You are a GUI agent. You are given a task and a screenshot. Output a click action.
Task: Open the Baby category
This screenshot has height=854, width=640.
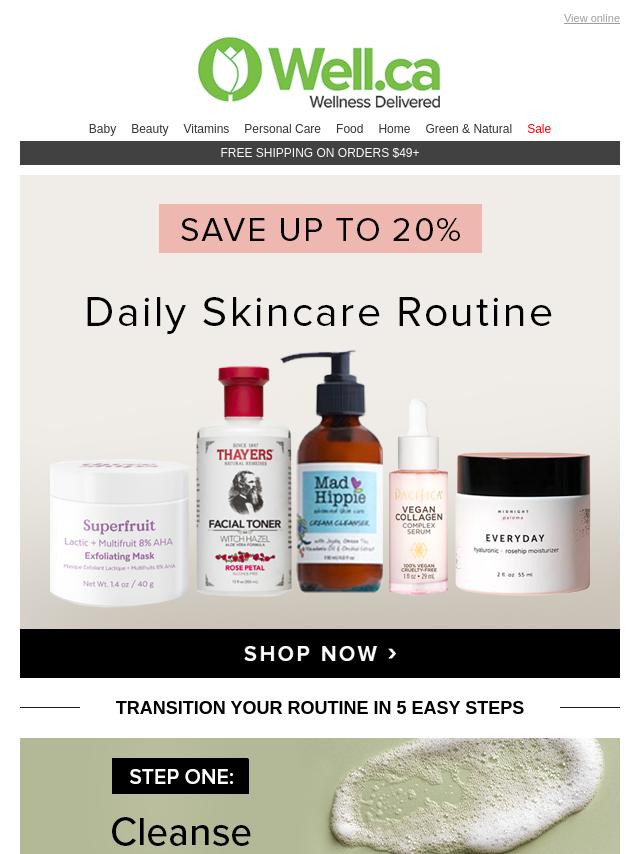pos(102,129)
